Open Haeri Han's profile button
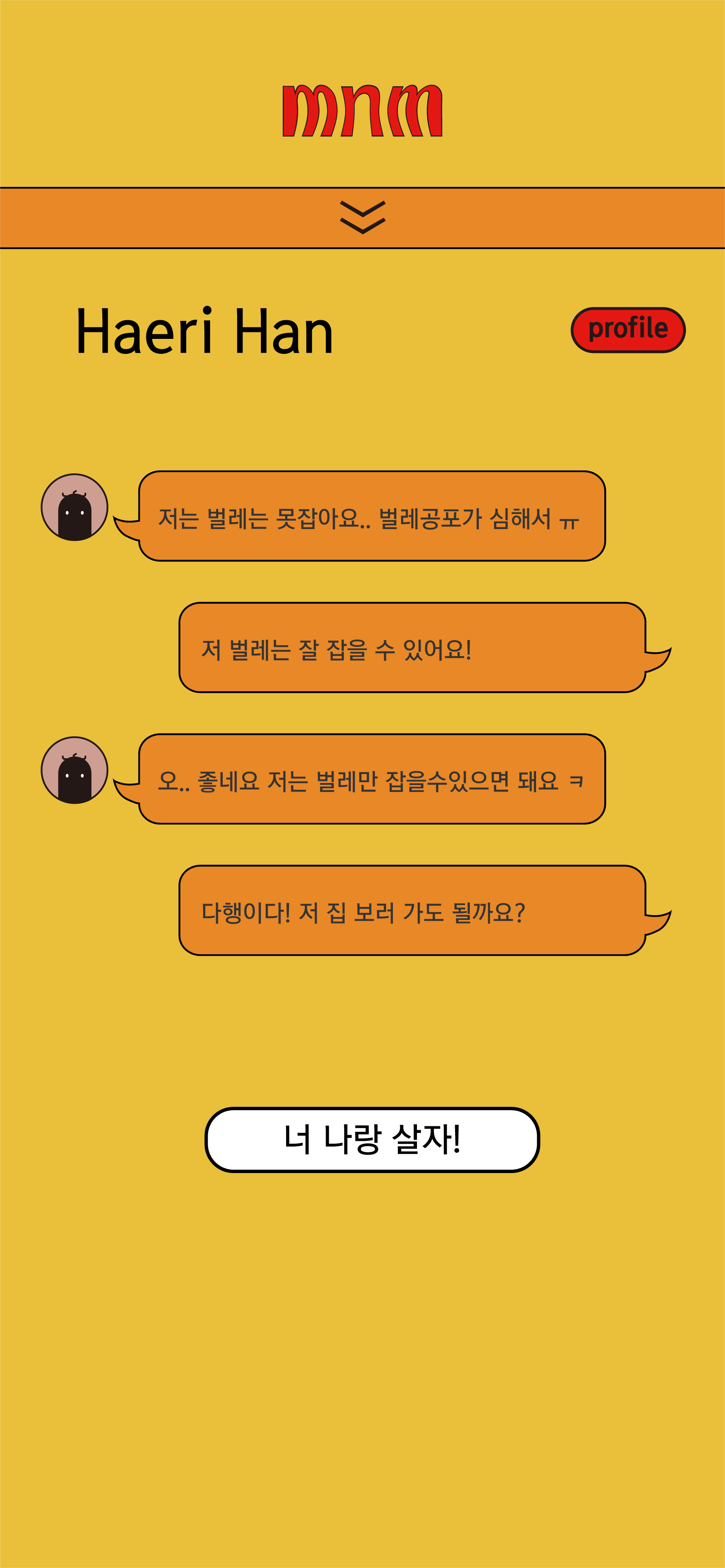 627,329
